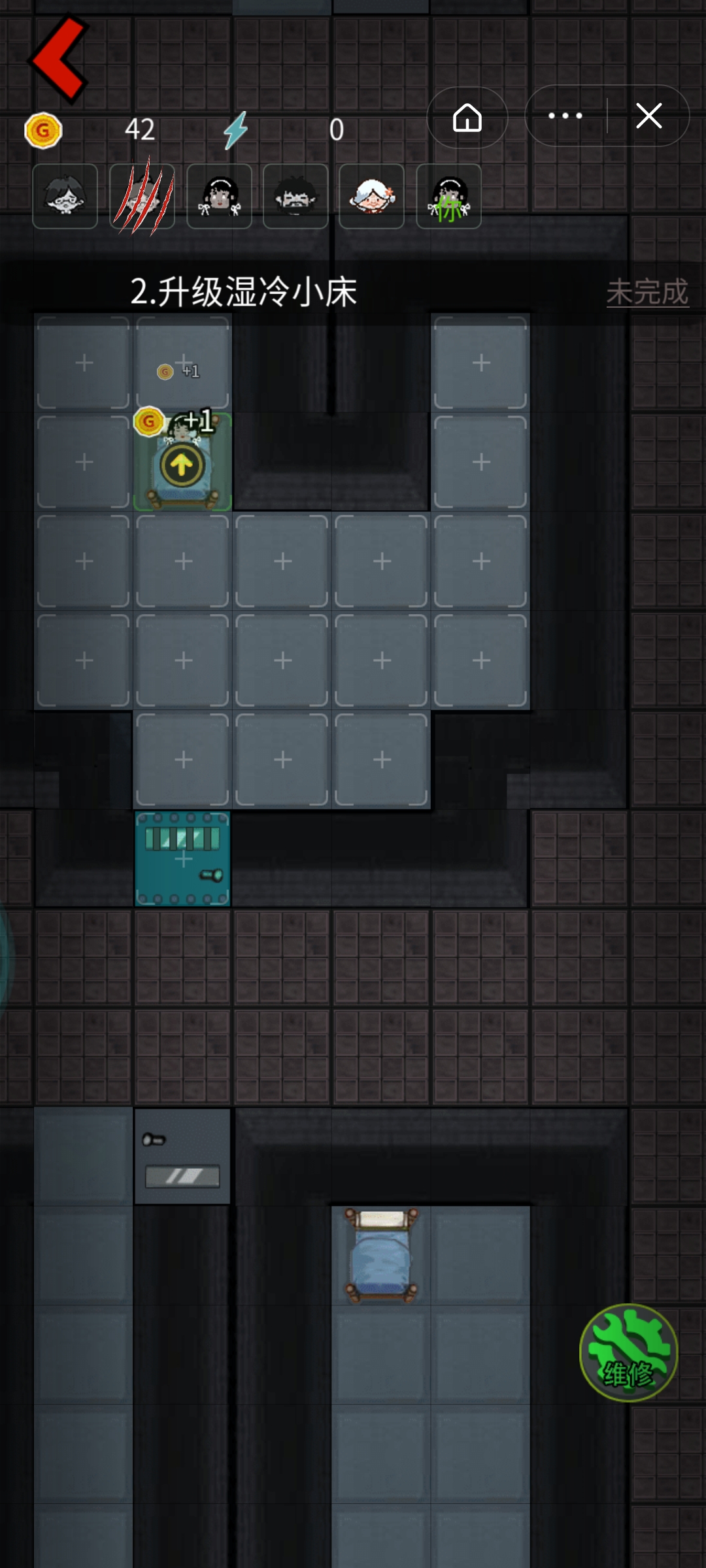Select the player avatar marked 你
Screen dimensions: 706x1568
[448, 197]
